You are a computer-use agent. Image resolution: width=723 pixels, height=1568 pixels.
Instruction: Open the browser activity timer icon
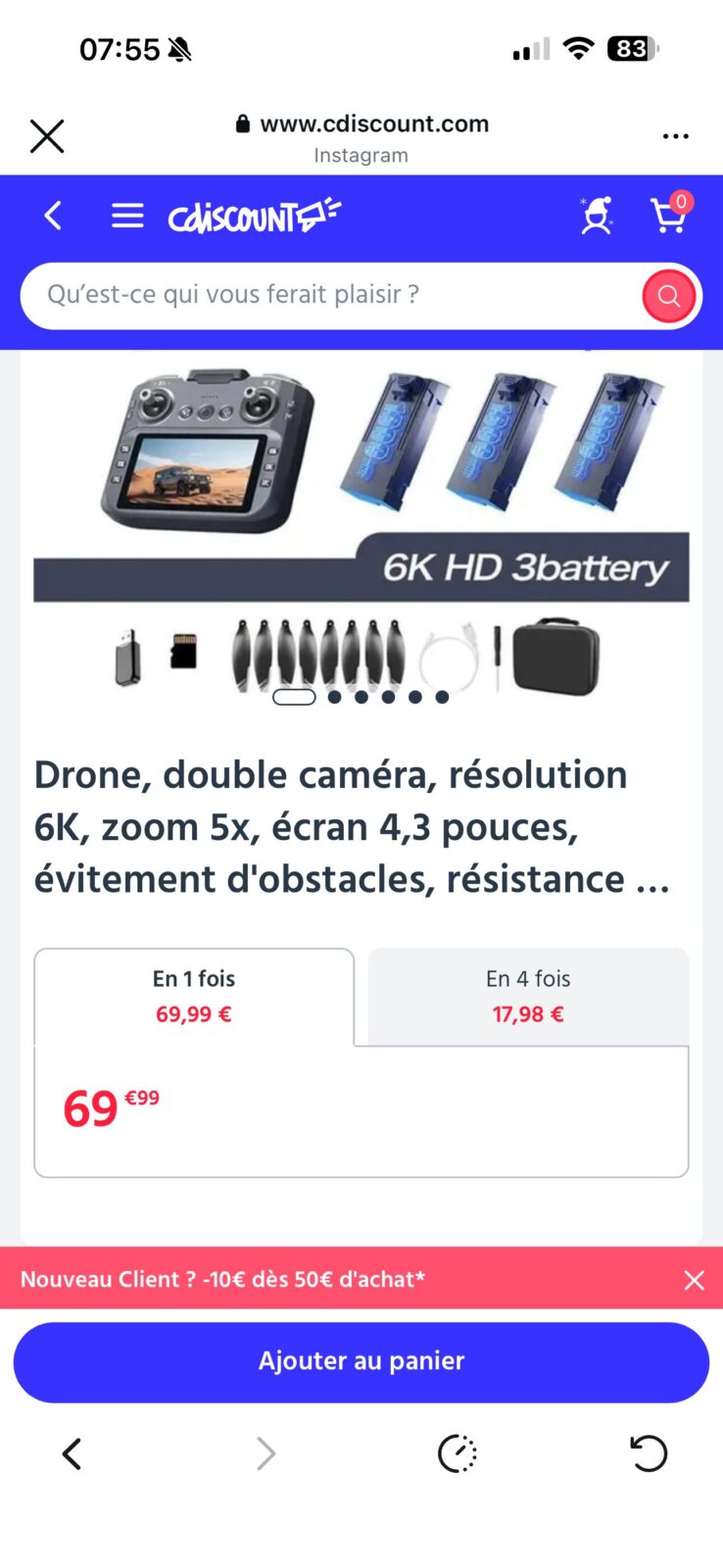click(457, 1453)
